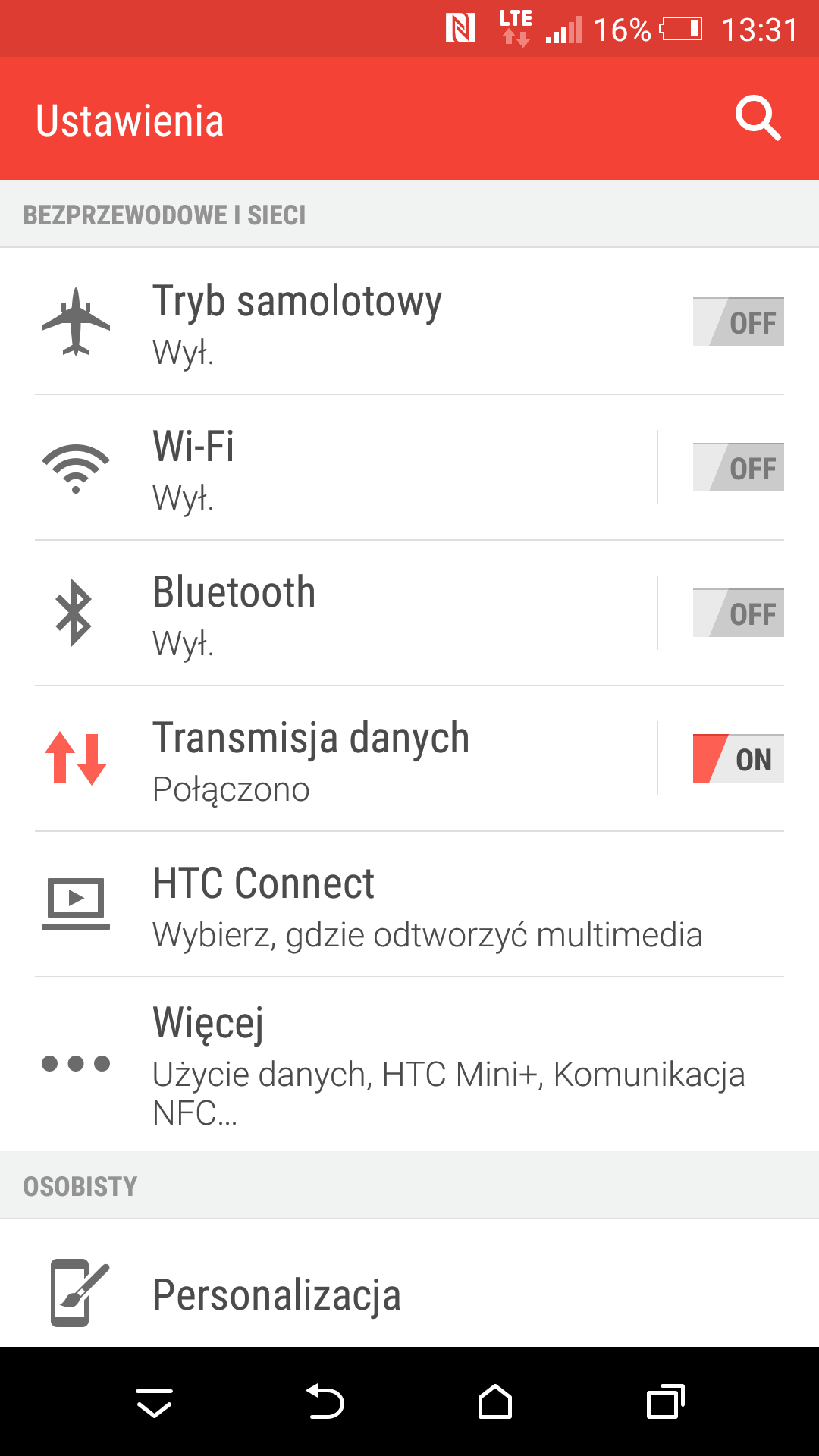Open Bluetooth settings row

346,613
